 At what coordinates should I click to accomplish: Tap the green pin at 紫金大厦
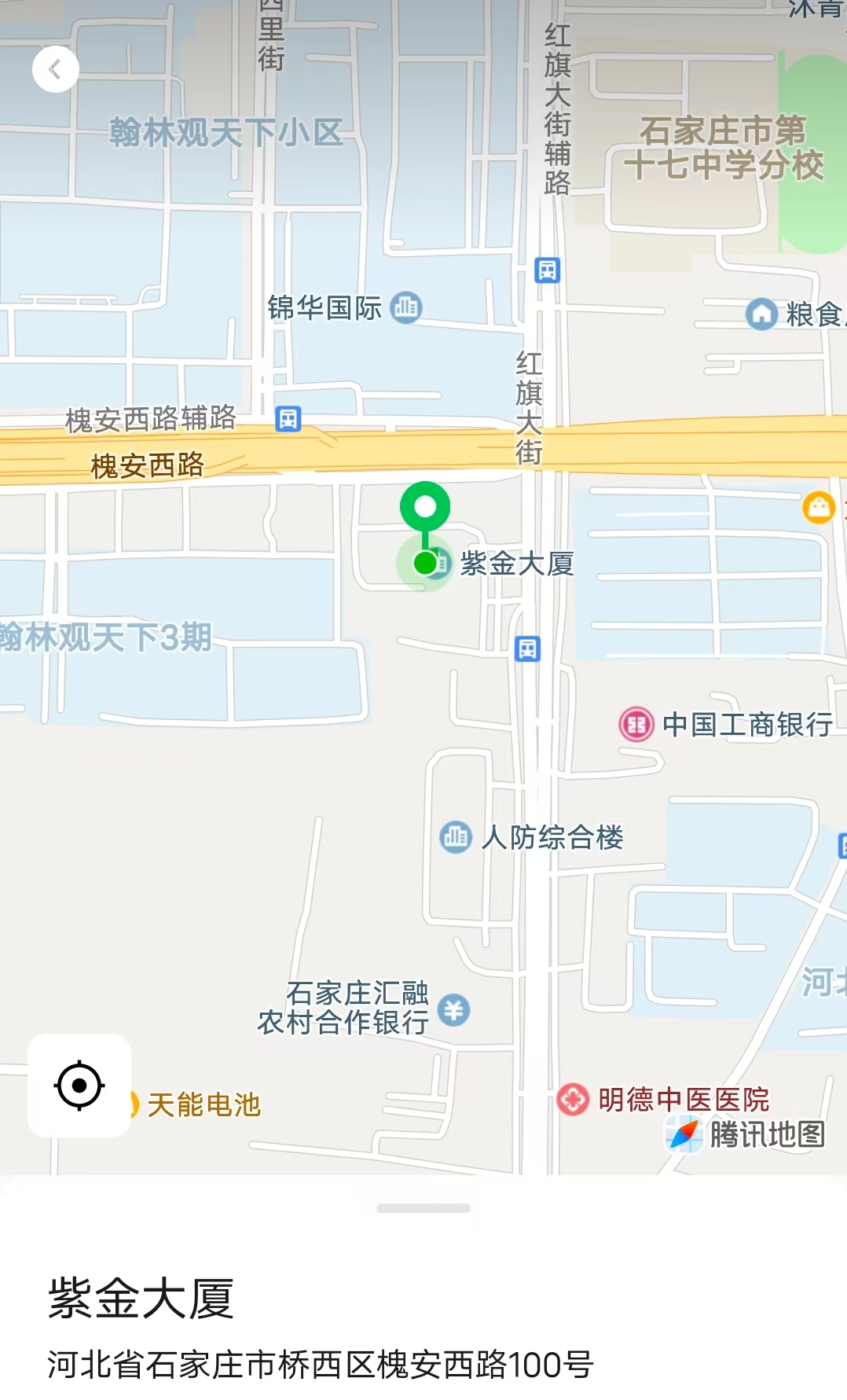(x=425, y=507)
